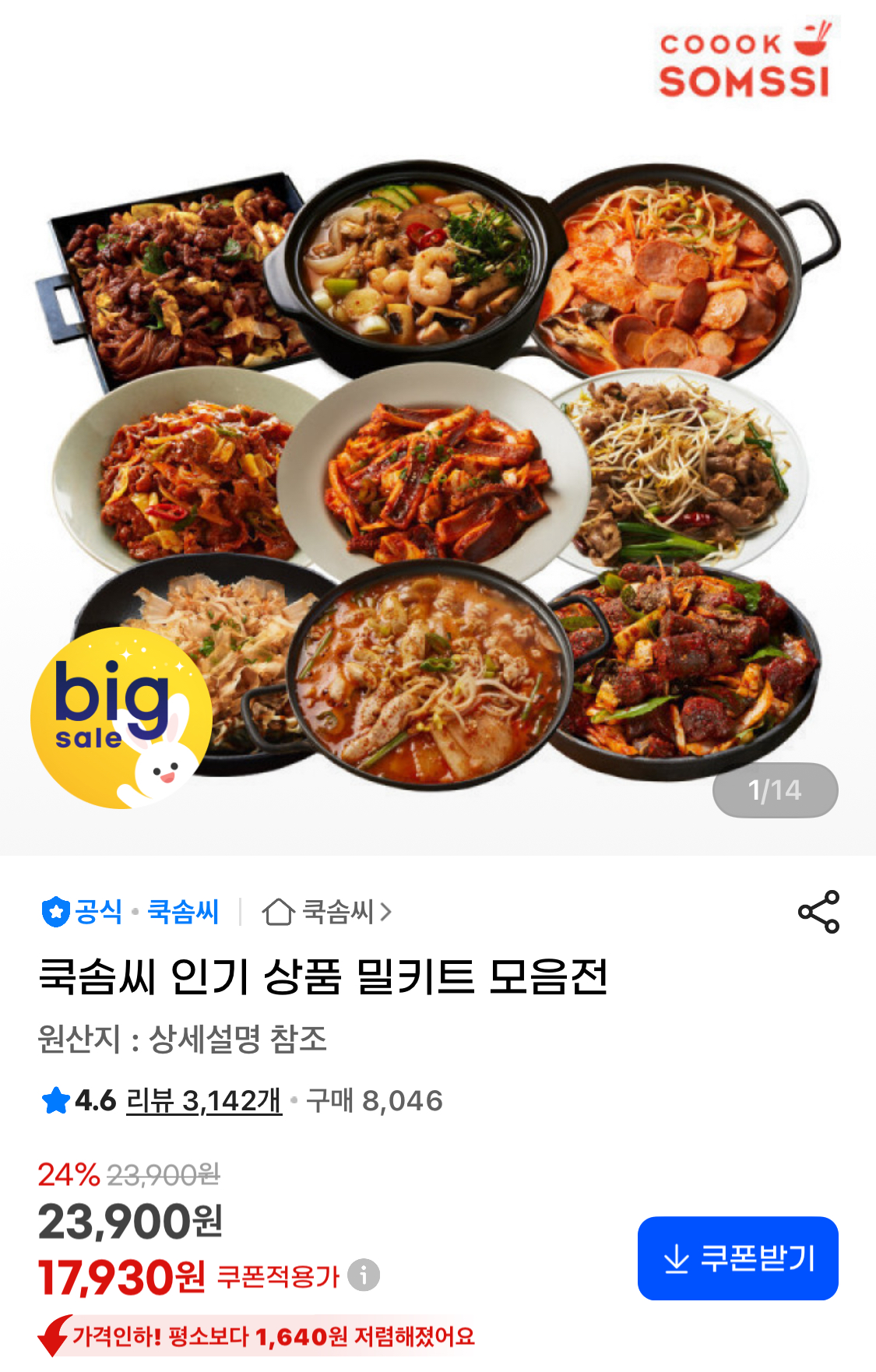Open the 쿡솜씨 store home link
The image size is (876, 1372).
coord(327,912)
